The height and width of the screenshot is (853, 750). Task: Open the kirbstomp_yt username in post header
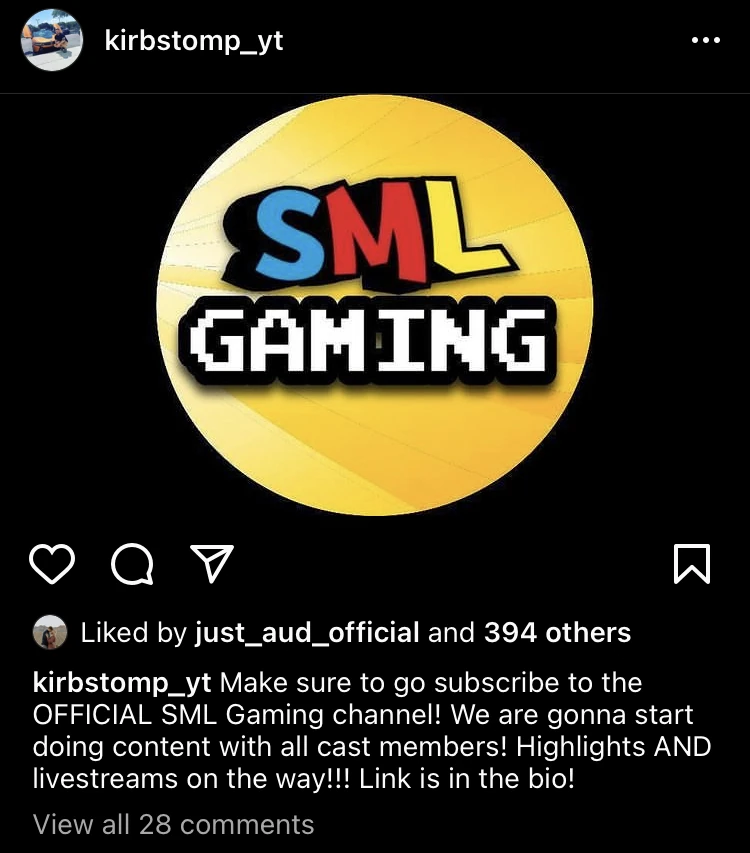point(194,41)
